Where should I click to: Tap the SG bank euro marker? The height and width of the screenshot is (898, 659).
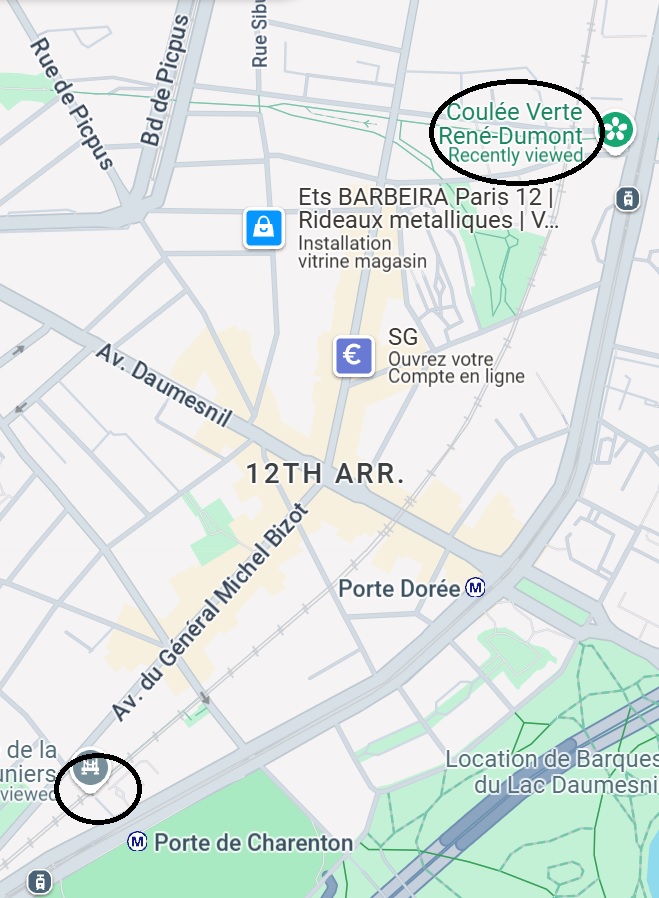coord(353,355)
